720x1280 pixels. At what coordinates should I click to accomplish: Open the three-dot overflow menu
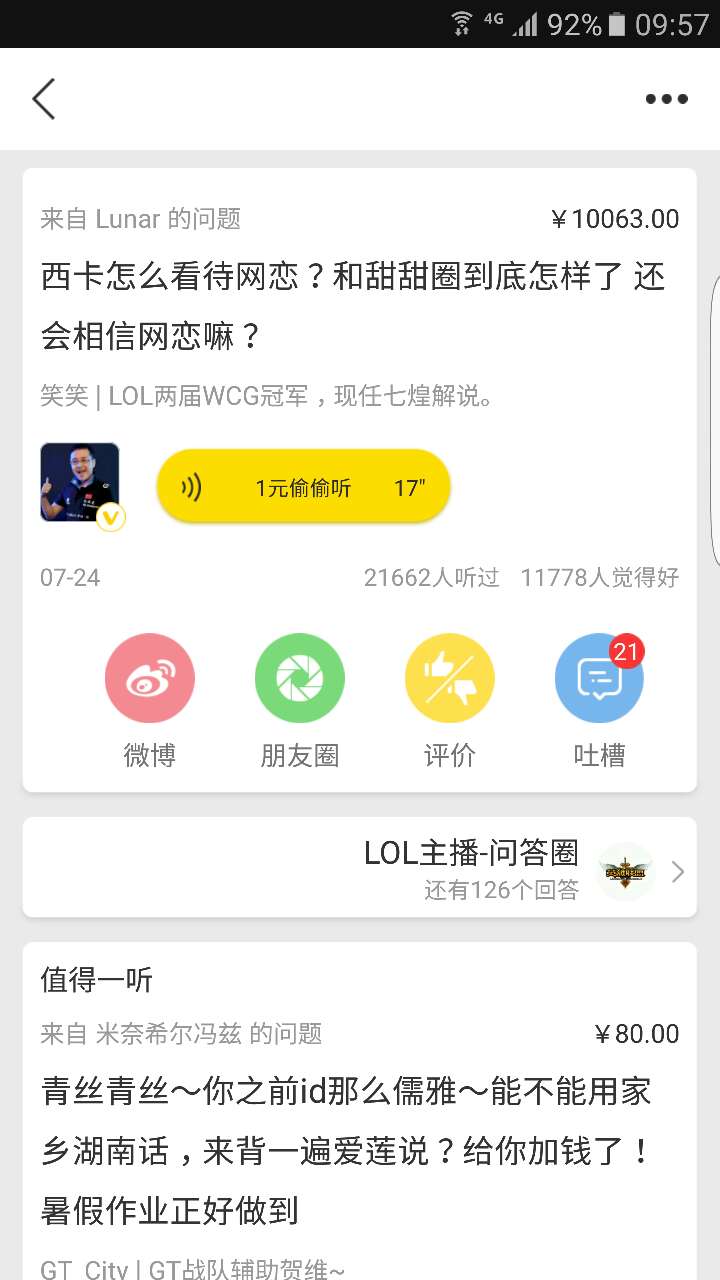pos(666,99)
